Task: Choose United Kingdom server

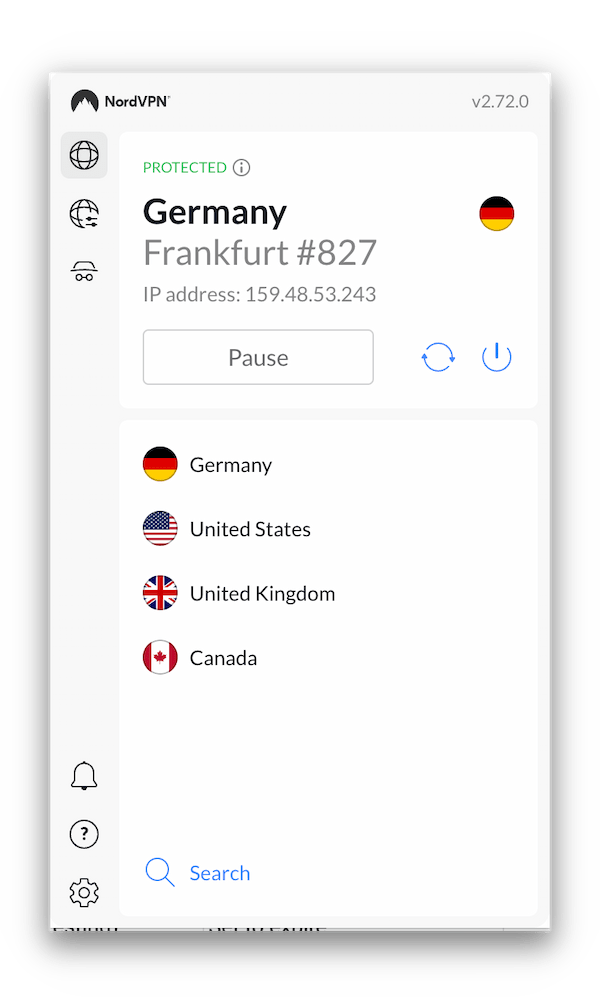Action: (262, 594)
